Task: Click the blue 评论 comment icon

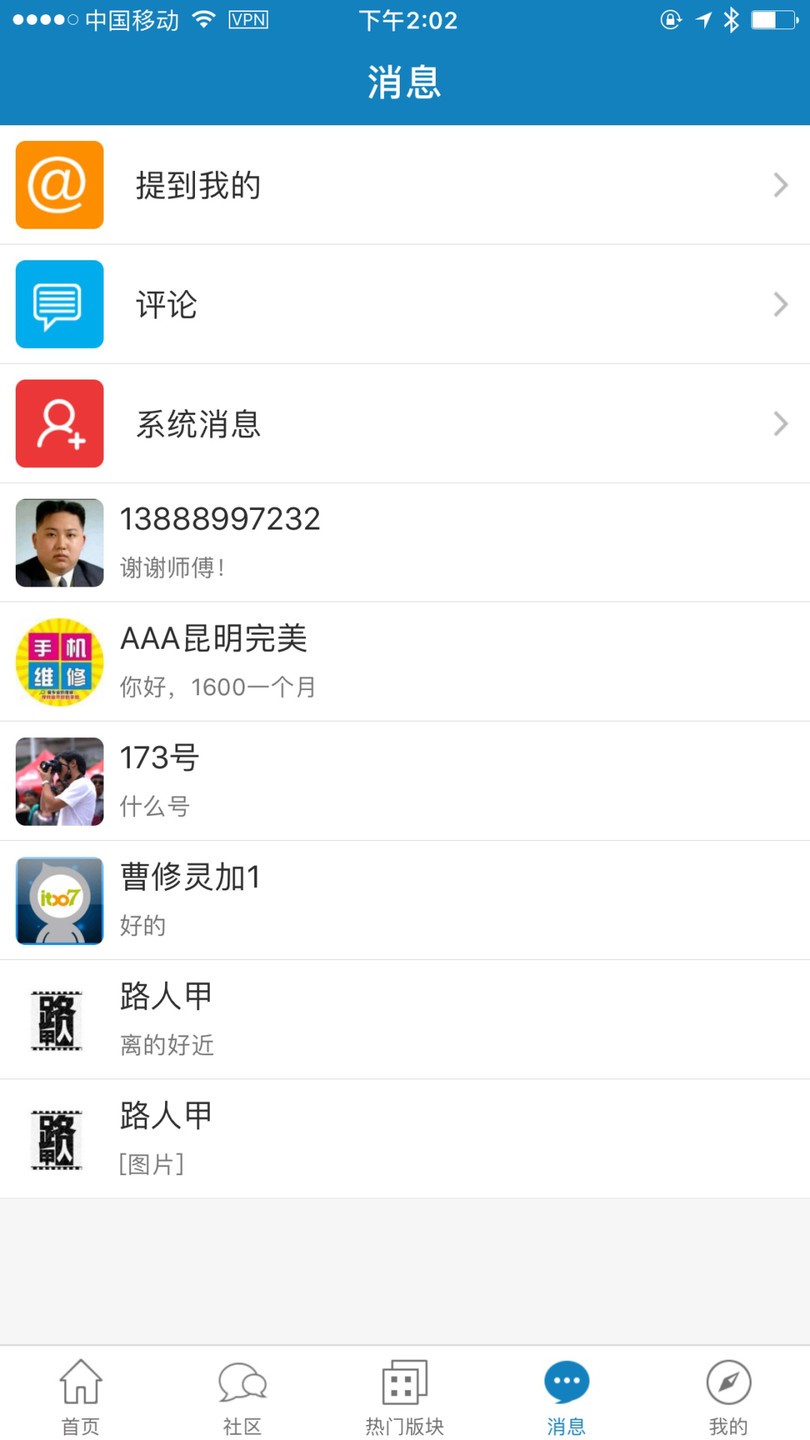Action: tap(58, 304)
